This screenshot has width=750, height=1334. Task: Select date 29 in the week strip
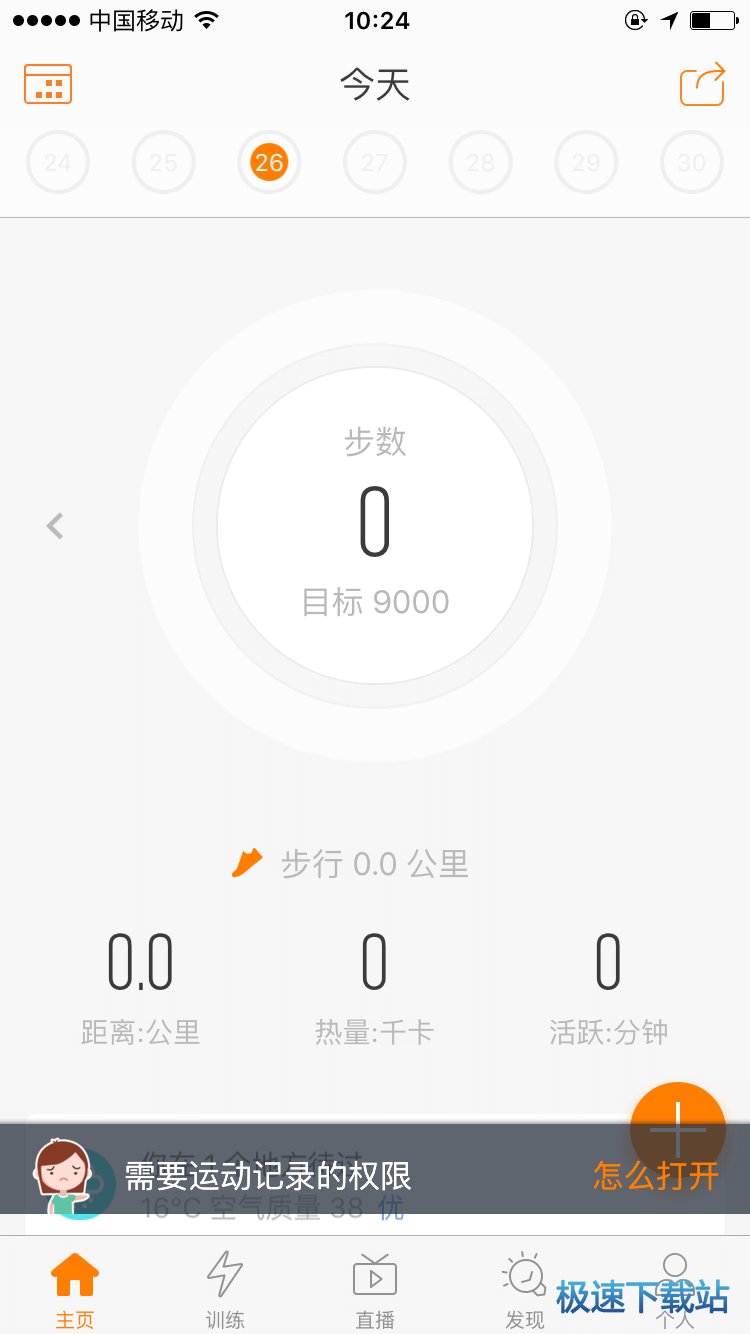coord(586,162)
